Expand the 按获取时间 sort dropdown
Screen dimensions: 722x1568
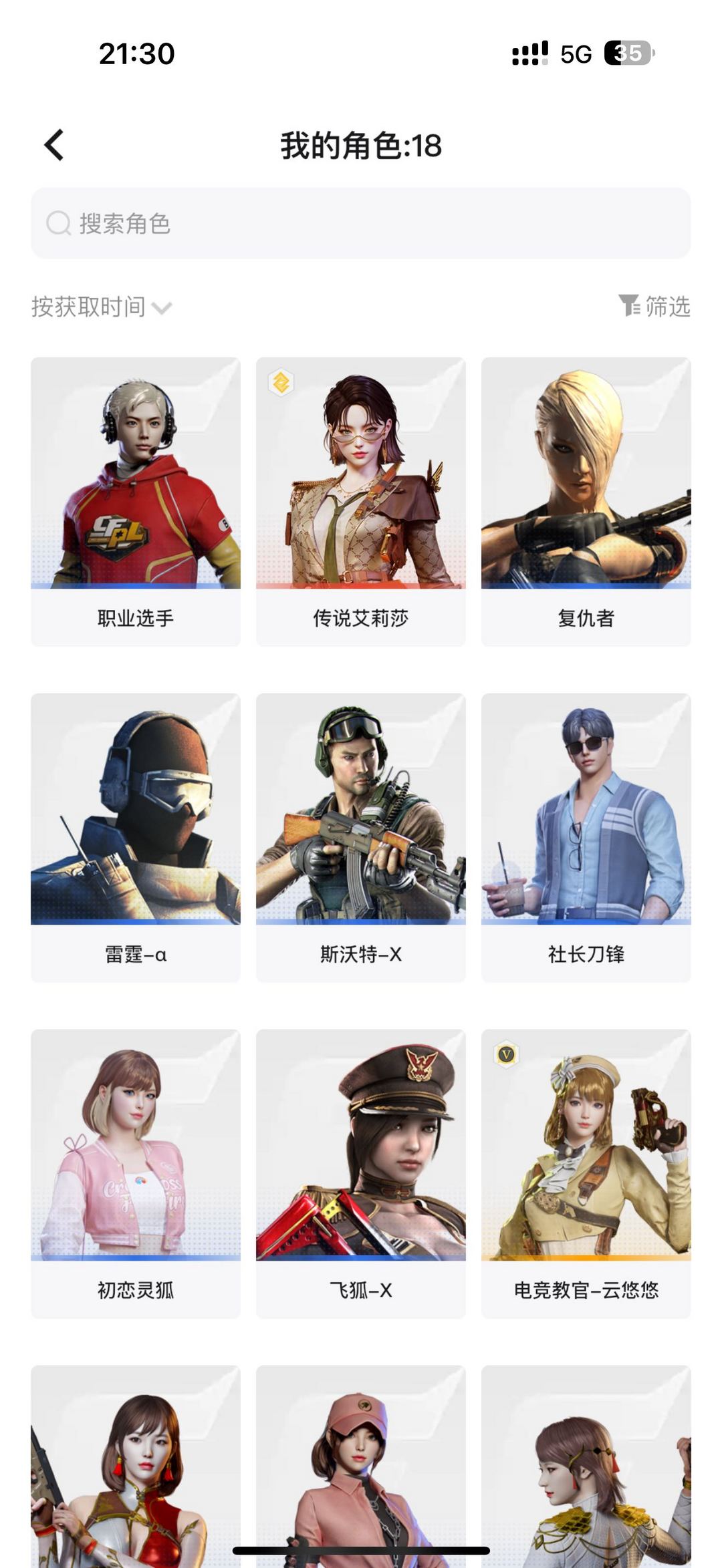(102, 307)
